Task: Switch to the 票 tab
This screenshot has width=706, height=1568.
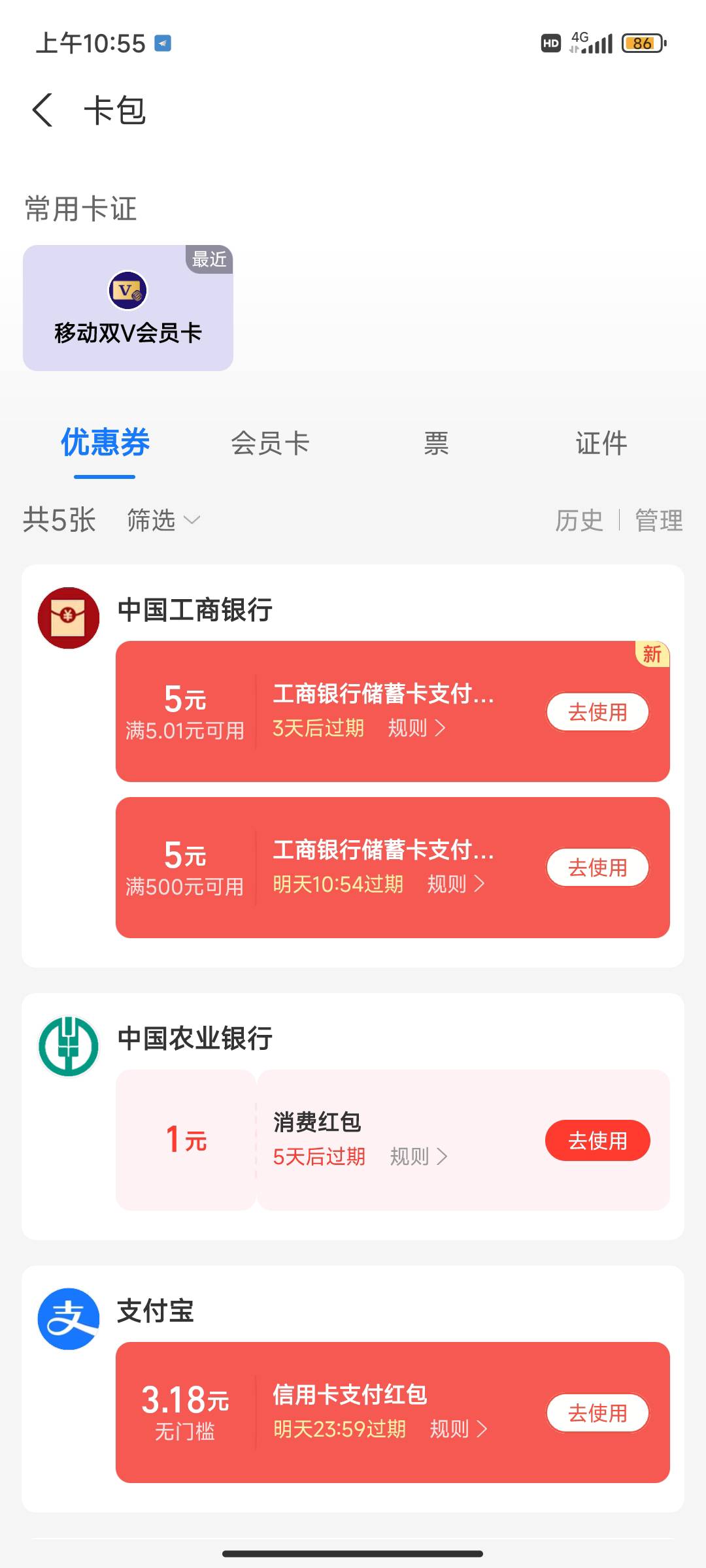Action: [436, 444]
